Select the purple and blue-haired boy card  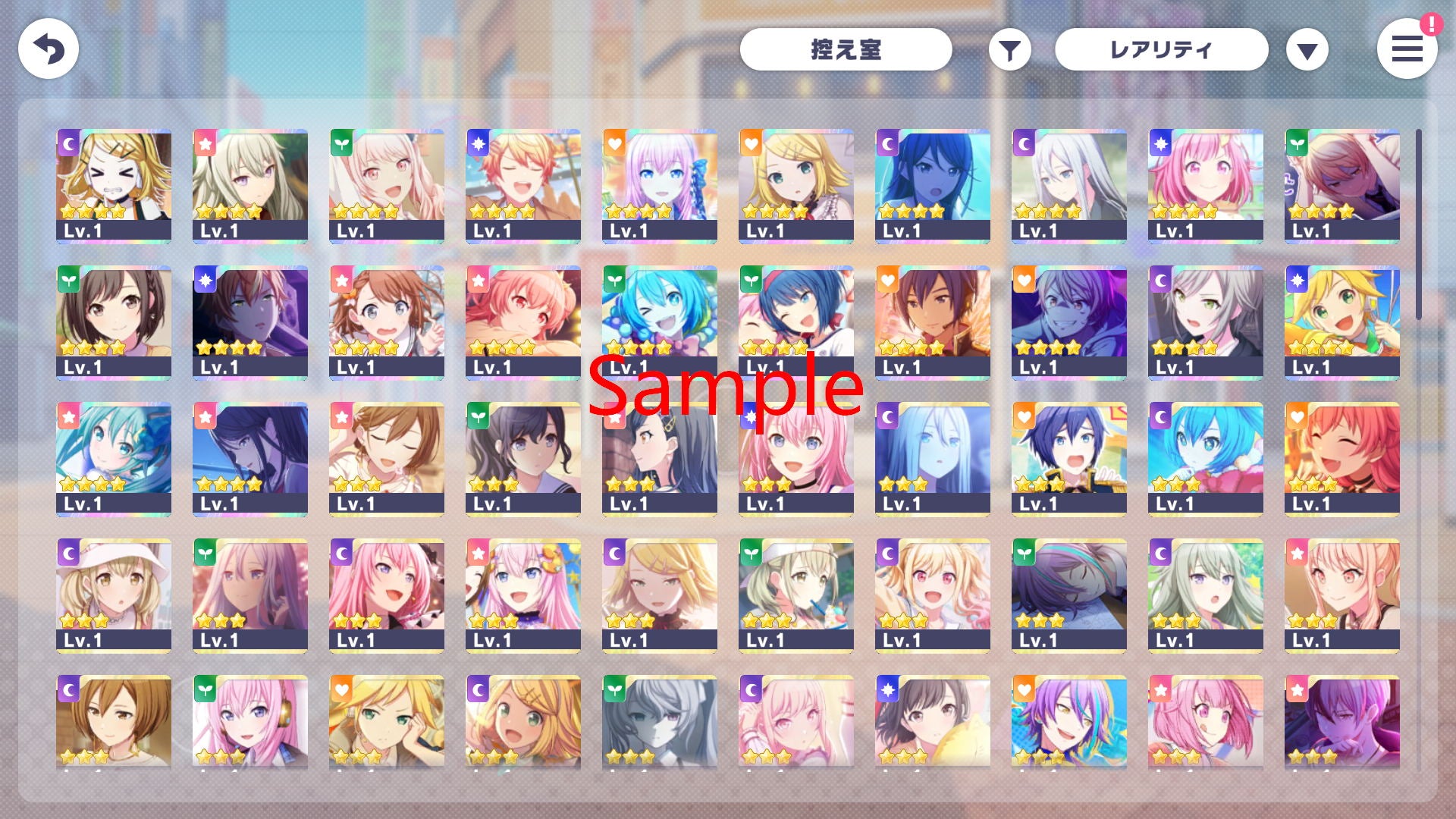pos(1069,720)
